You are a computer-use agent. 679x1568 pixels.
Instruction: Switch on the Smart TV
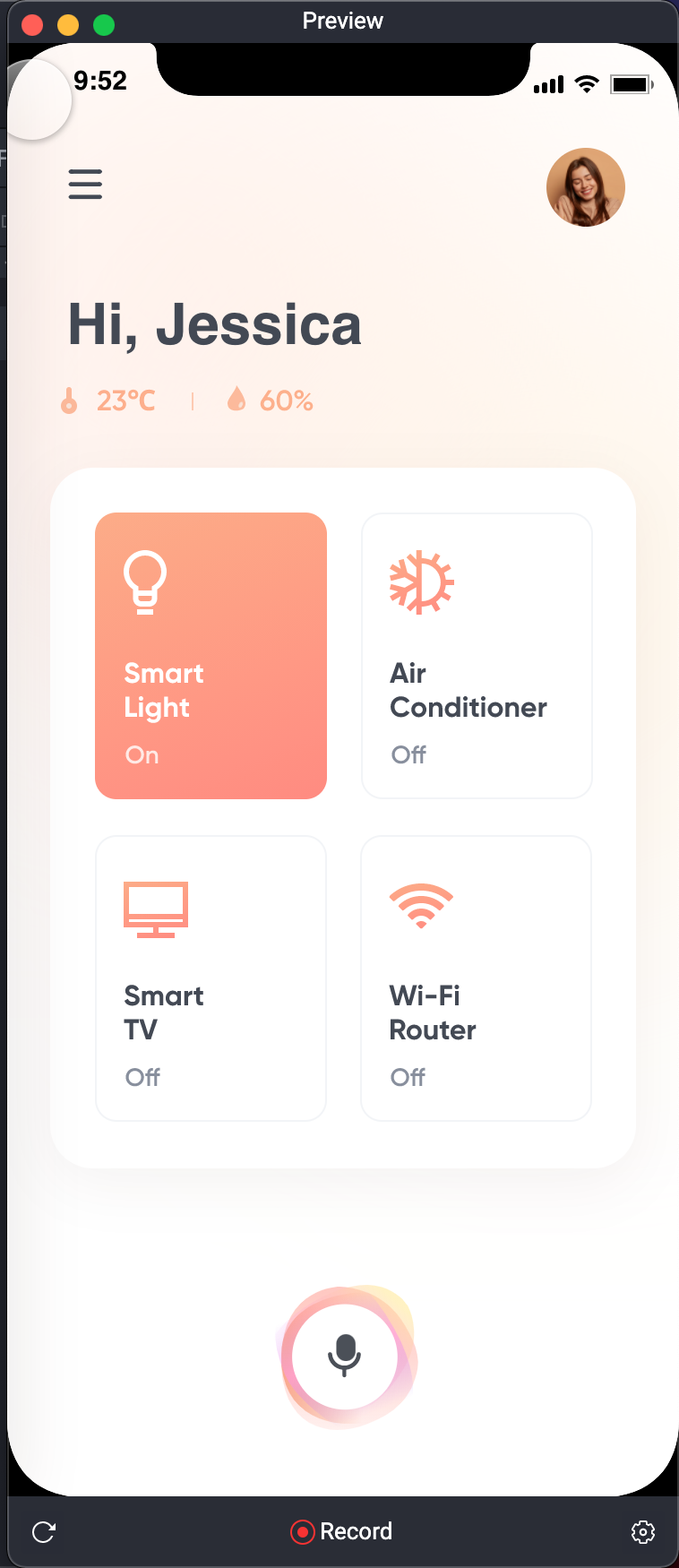click(x=211, y=978)
